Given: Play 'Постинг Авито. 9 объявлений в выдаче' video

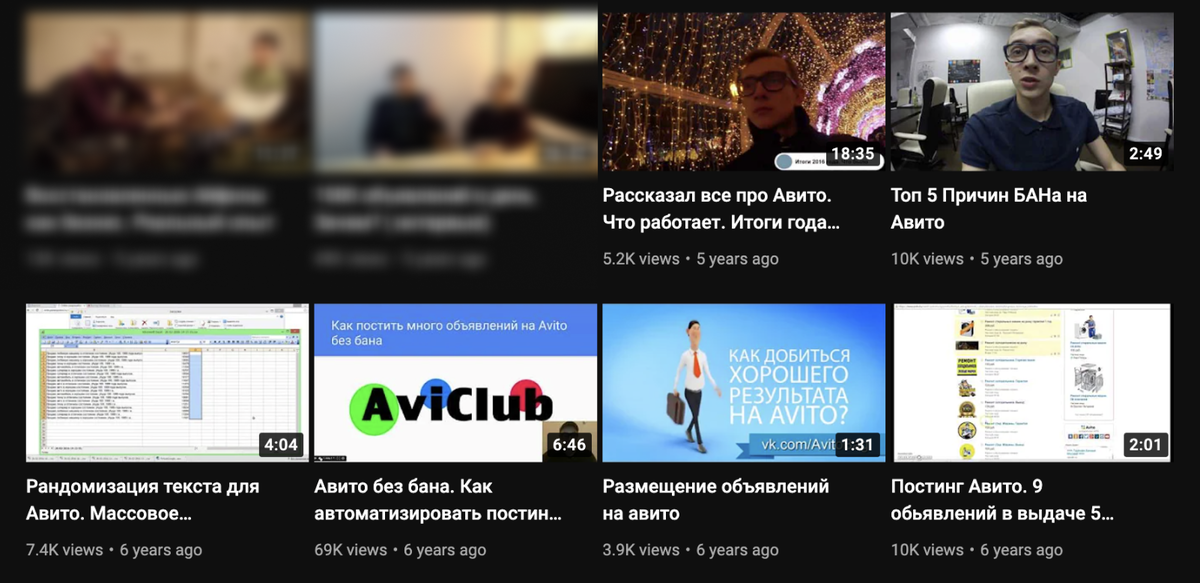Looking at the screenshot, I should point(1031,383).
